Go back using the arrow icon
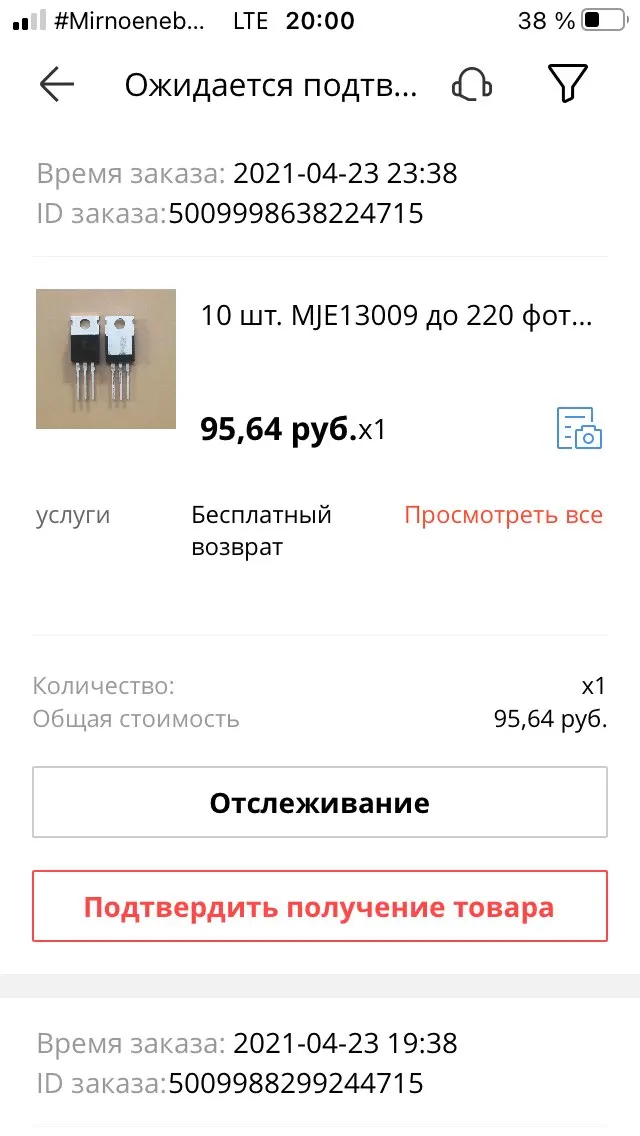The height and width of the screenshot is (1136, 640). click(57, 85)
